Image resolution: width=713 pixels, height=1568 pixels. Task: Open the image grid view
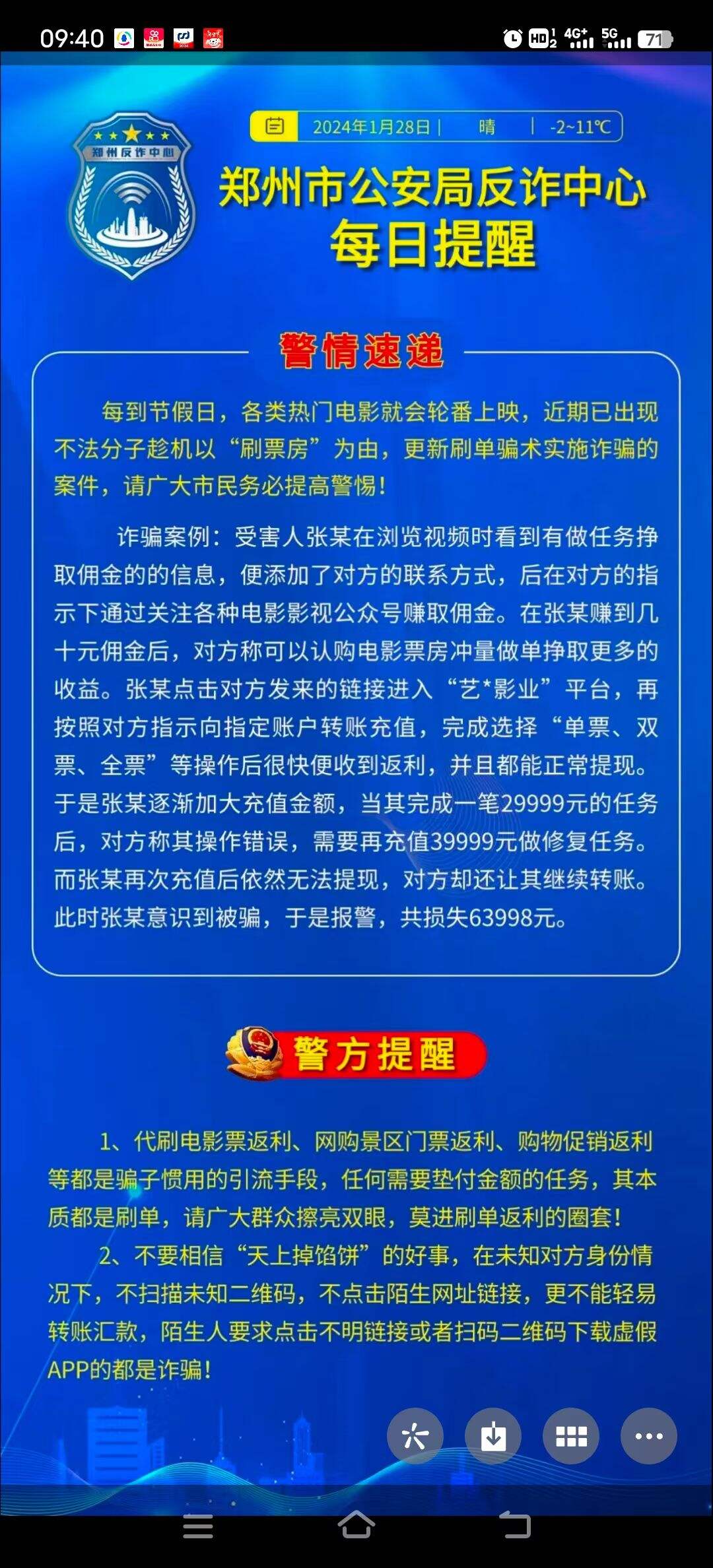tap(571, 1436)
